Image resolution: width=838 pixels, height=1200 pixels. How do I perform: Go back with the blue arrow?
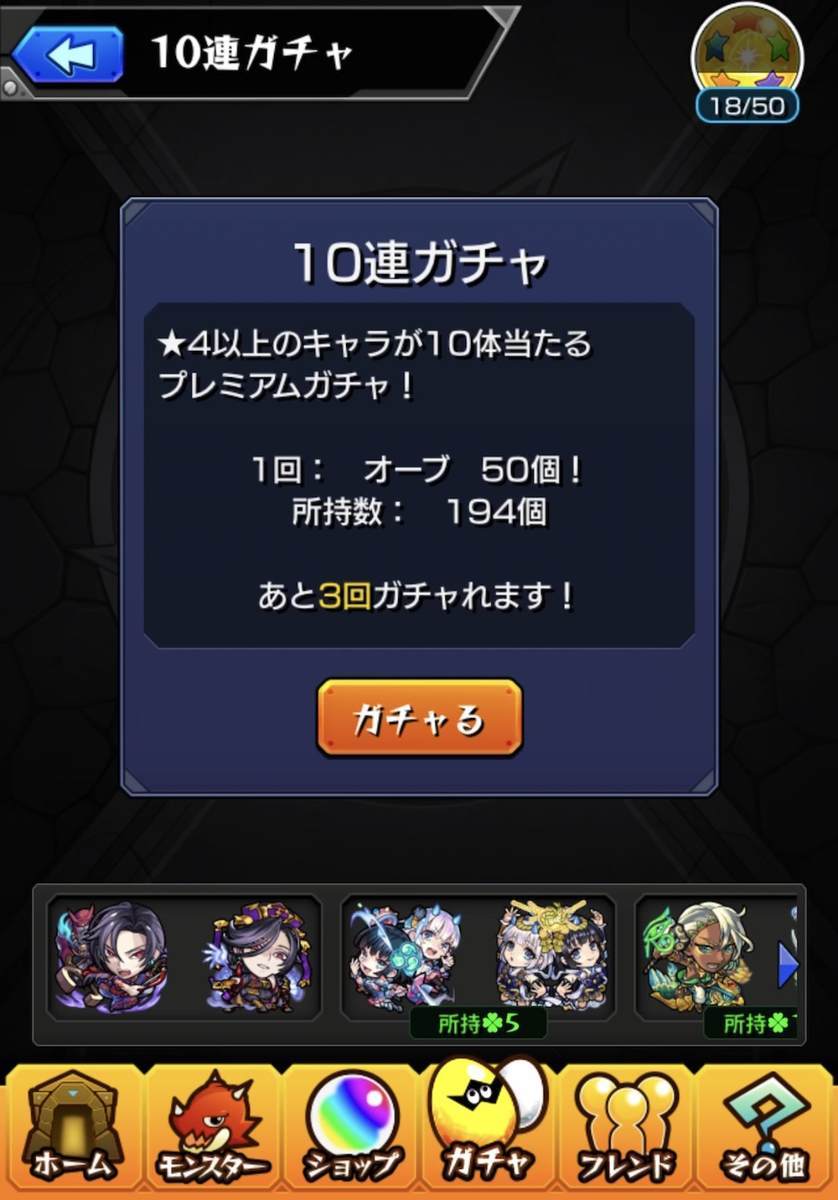pyautogui.click(x=68, y=54)
